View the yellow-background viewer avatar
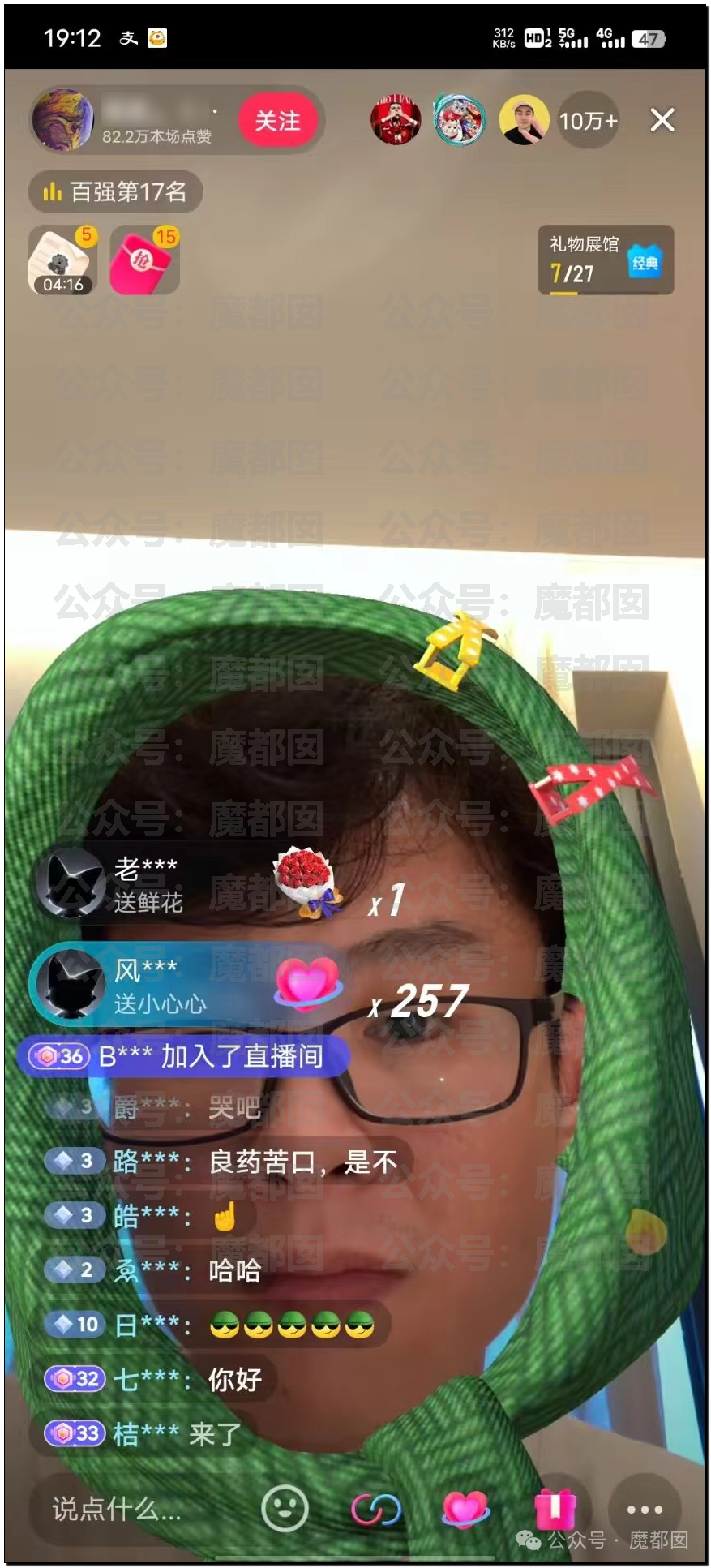This screenshot has width=711, height=1568. [x=523, y=120]
